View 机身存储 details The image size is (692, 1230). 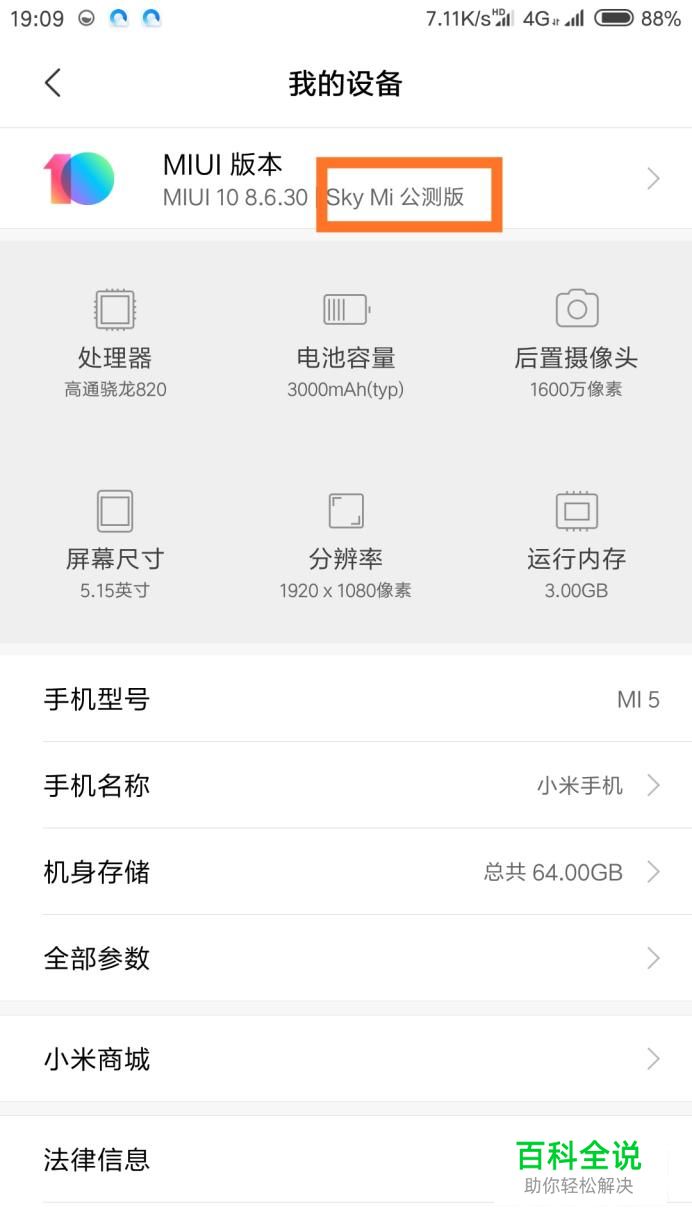346,872
